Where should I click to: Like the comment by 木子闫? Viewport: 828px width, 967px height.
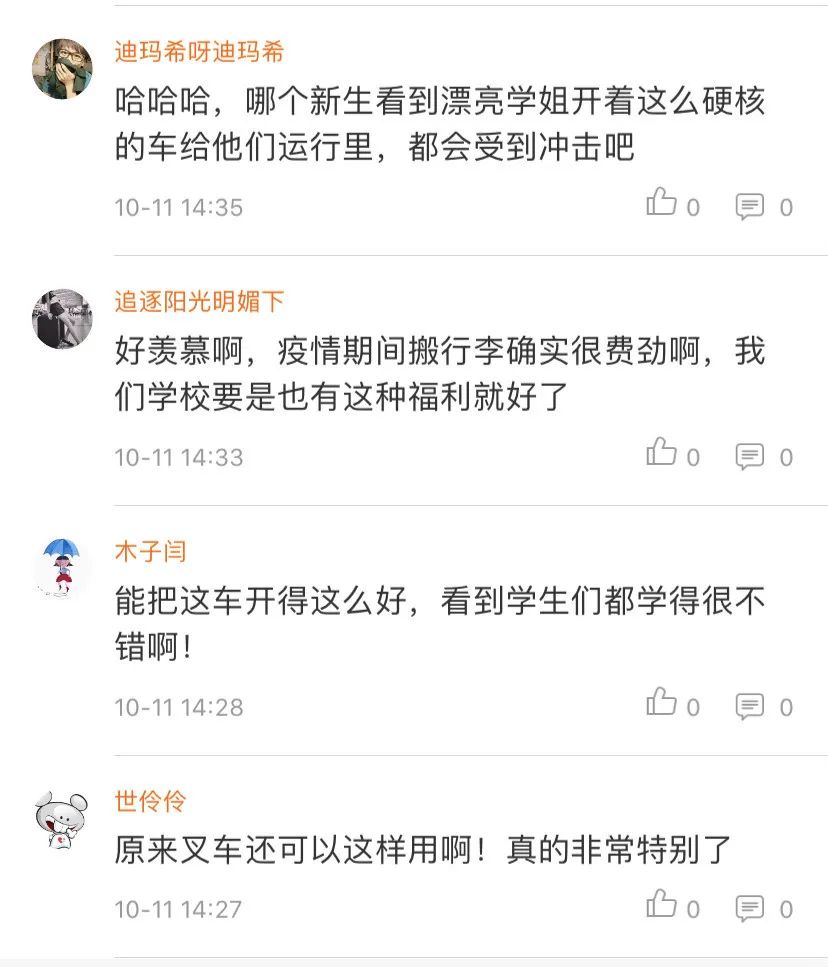[662, 704]
